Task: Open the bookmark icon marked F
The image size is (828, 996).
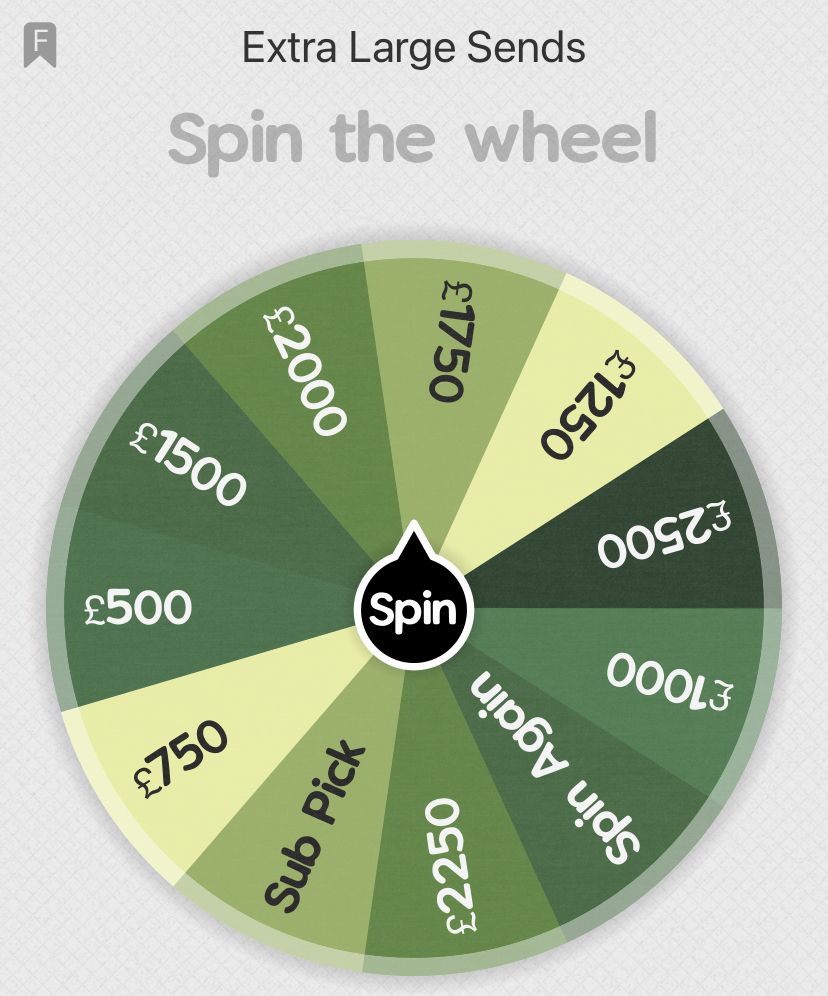Action: click(41, 46)
